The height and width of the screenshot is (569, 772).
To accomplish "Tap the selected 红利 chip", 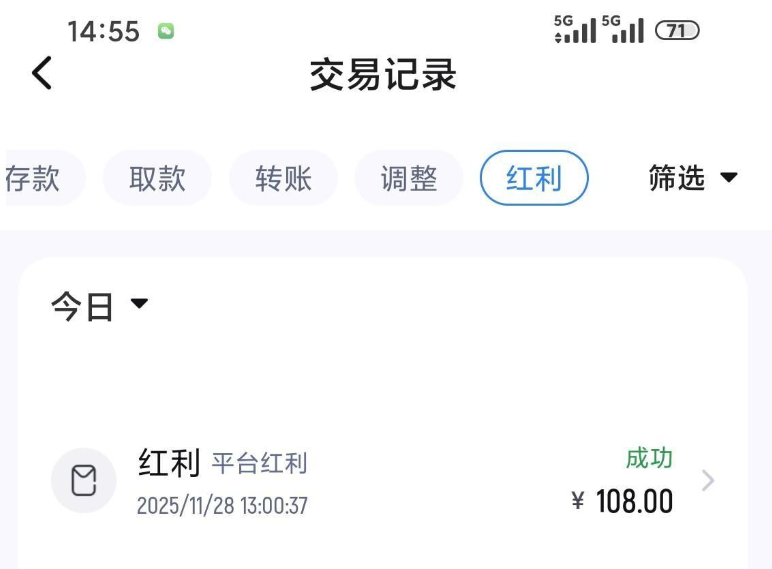I will [533, 179].
